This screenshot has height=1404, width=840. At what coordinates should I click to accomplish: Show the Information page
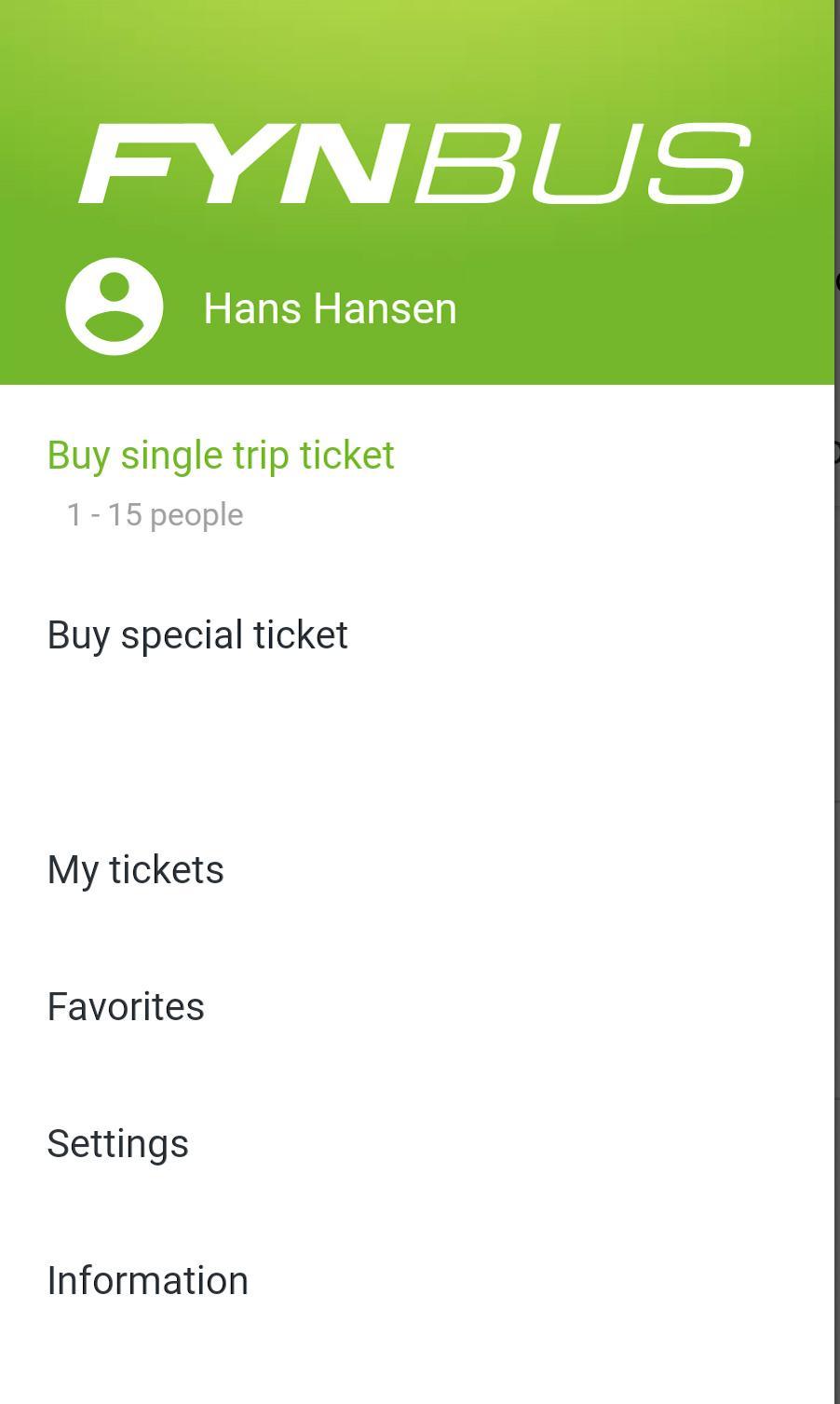[x=147, y=1280]
